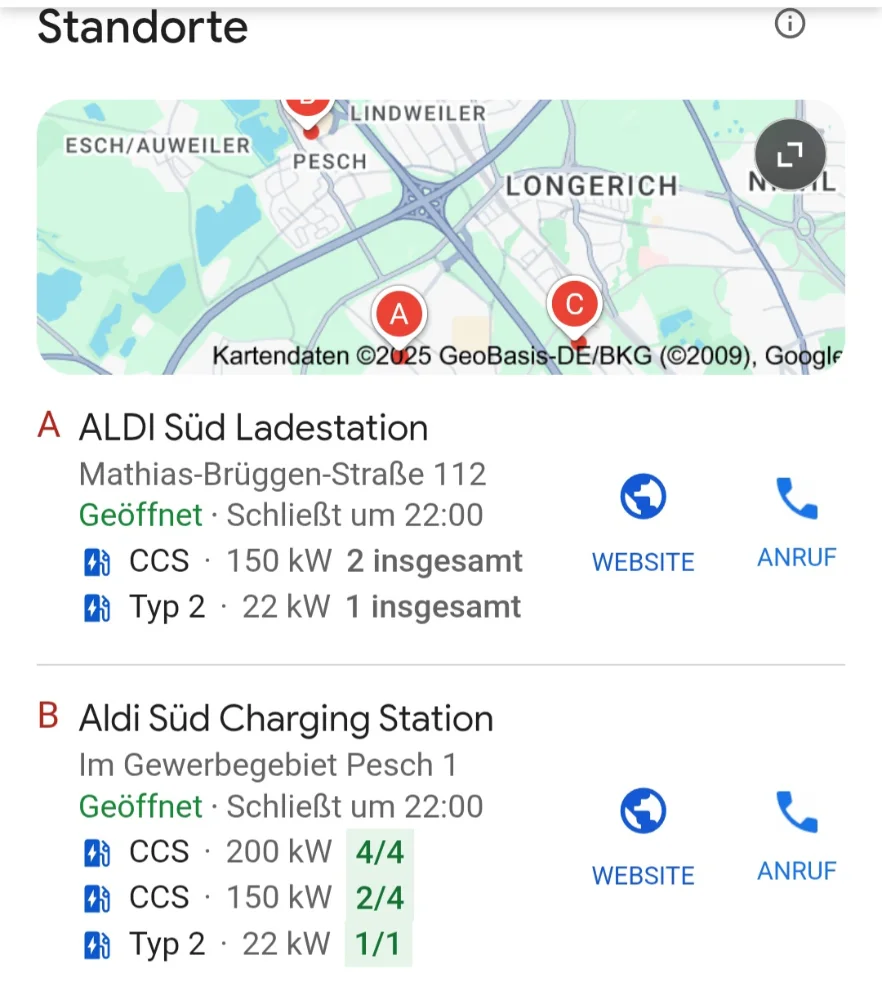The width and height of the screenshot is (882, 1000).
Task: Select map pin C
Action: (x=574, y=305)
